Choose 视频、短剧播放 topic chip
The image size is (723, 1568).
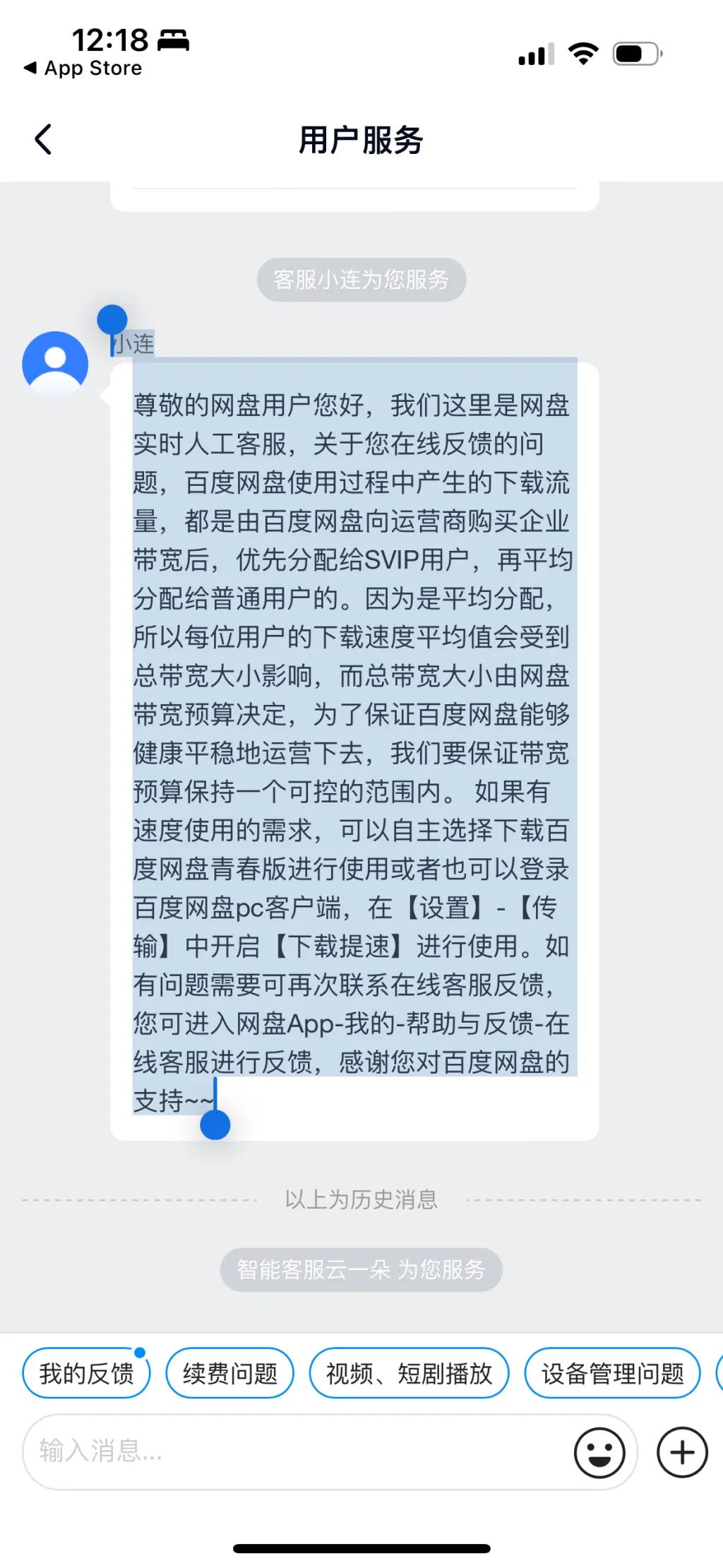(x=409, y=1373)
